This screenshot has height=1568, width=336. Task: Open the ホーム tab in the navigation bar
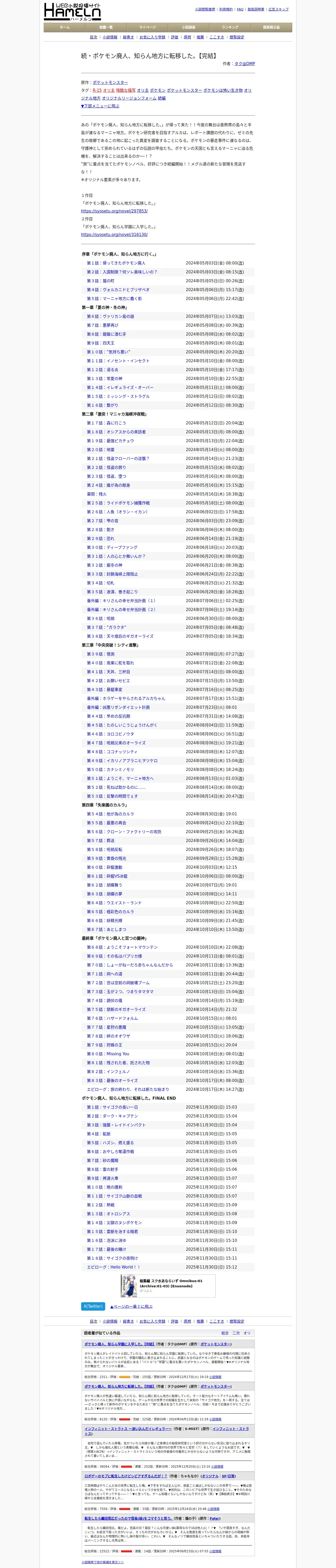[x=65, y=27]
